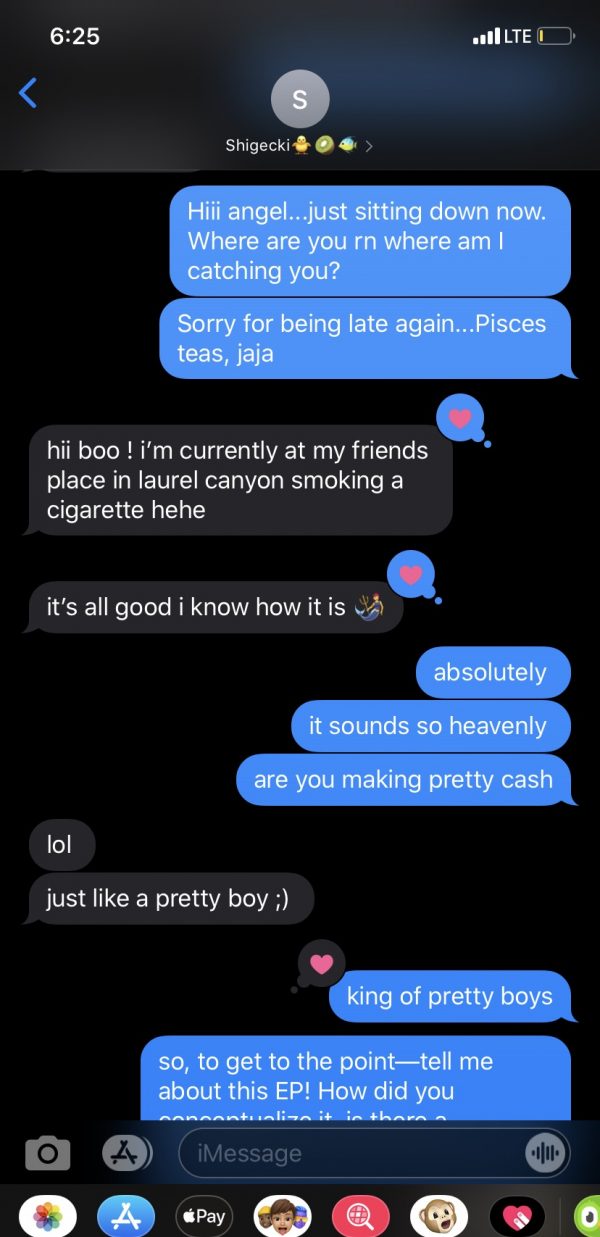Tap the iMessage text field
The image size is (600, 1237).
click(x=350, y=1153)
